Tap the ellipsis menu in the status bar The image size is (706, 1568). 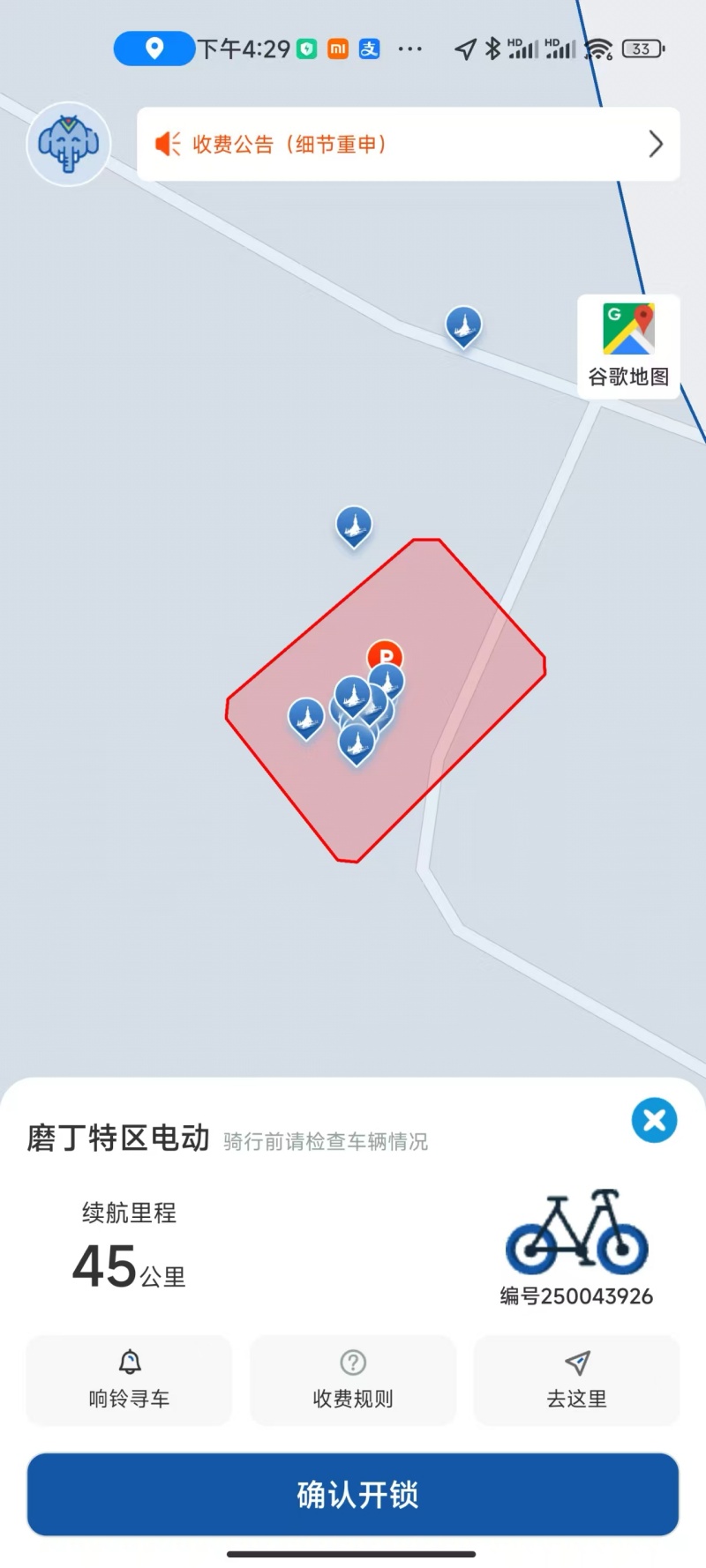point(411,49)
